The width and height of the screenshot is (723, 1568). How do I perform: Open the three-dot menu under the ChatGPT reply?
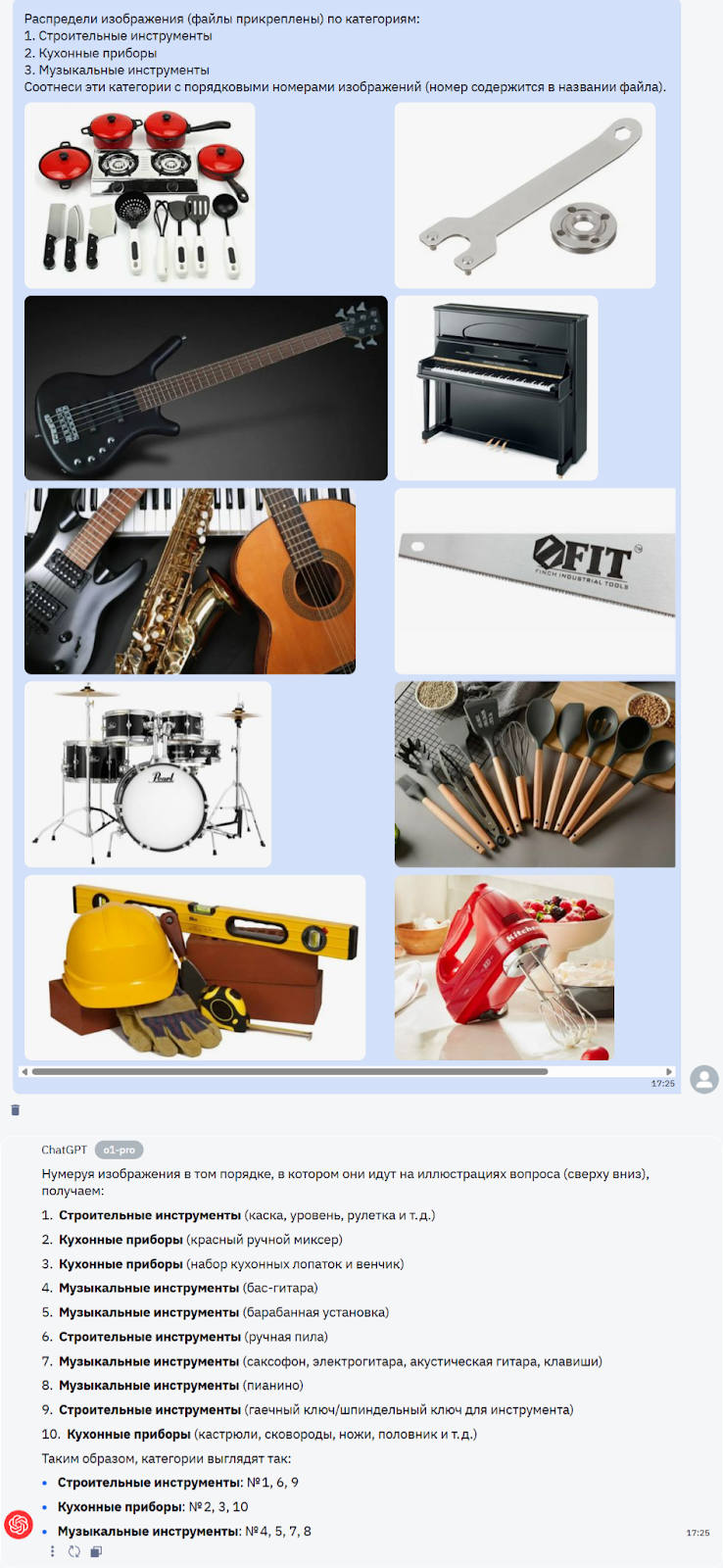pyautogui.click(x=53, y=1551)
